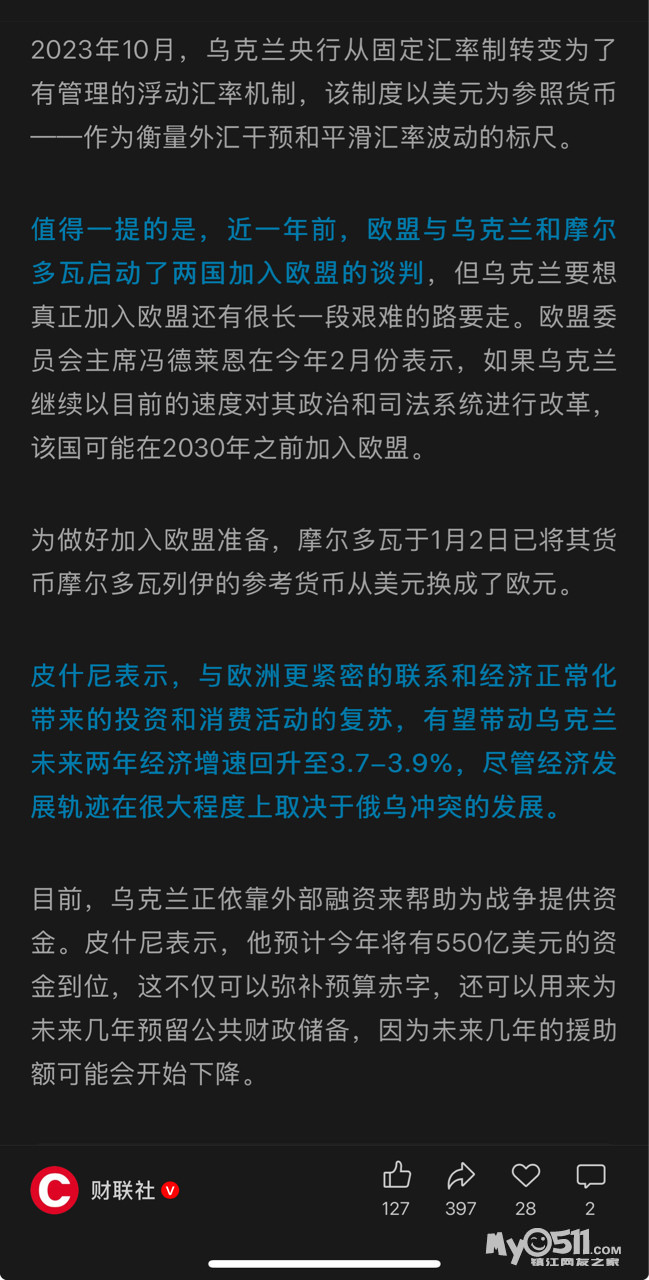Like this 财联社 article
649x1280 pixels.
396,1175
